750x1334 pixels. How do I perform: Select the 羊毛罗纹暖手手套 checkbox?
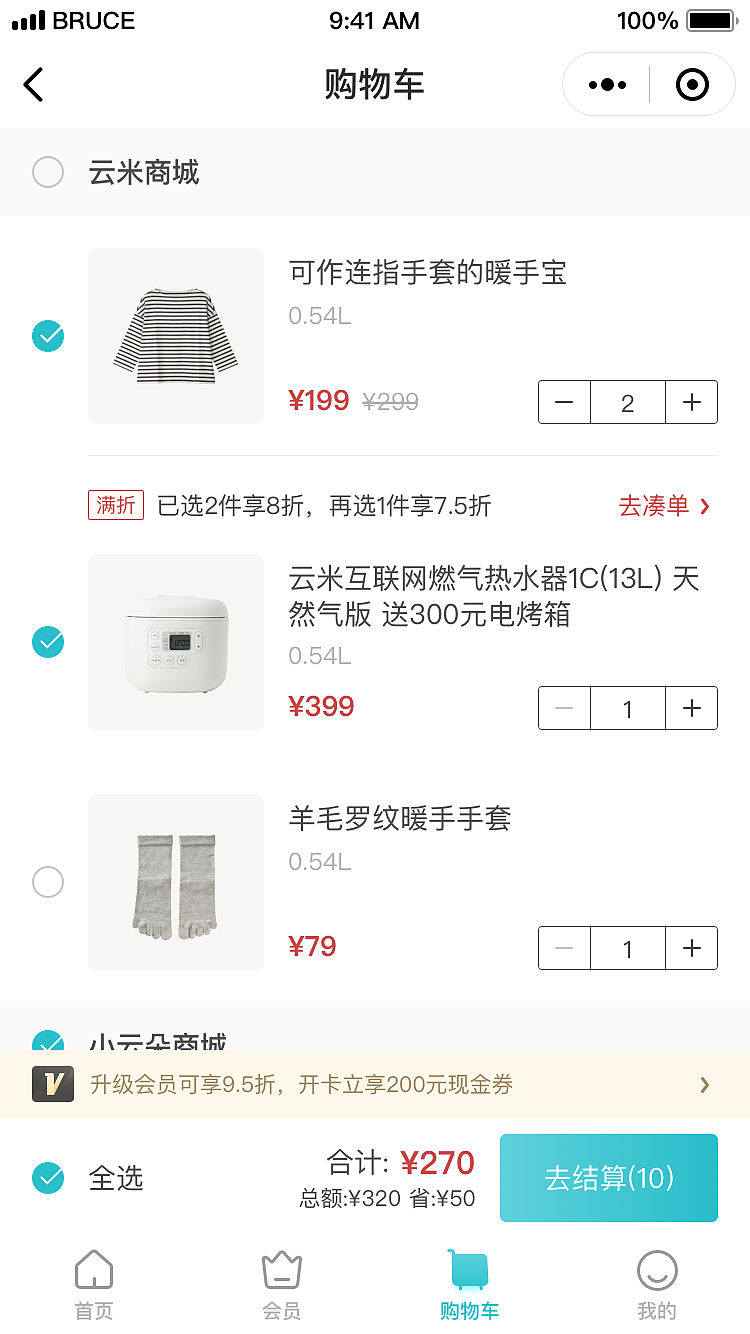point(48,882)
